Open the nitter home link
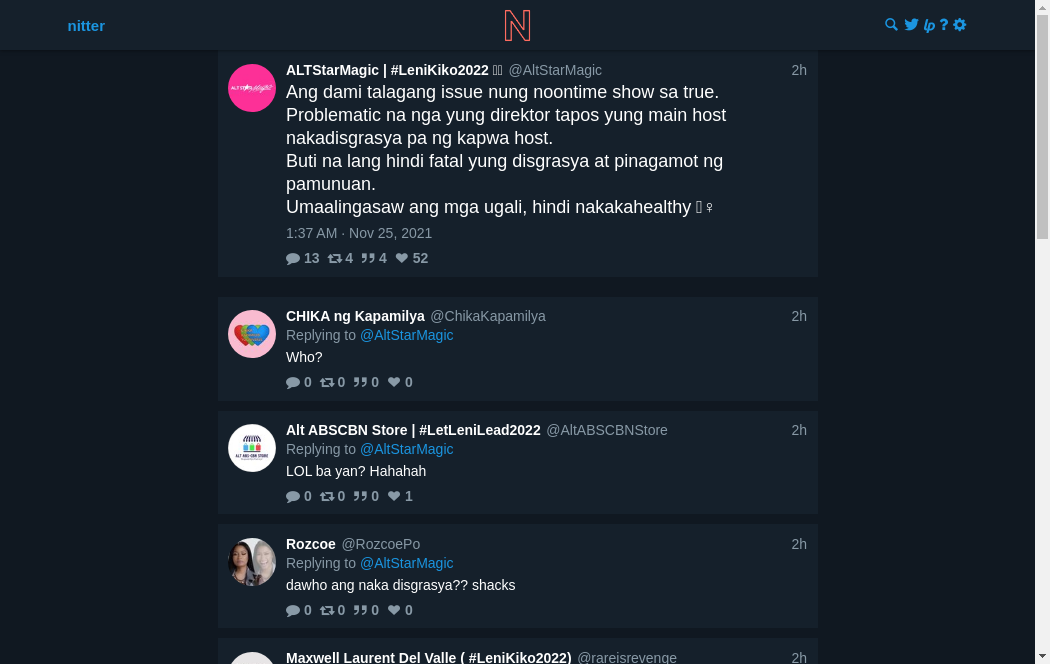The image size is (1050, 664). [86, 26]
